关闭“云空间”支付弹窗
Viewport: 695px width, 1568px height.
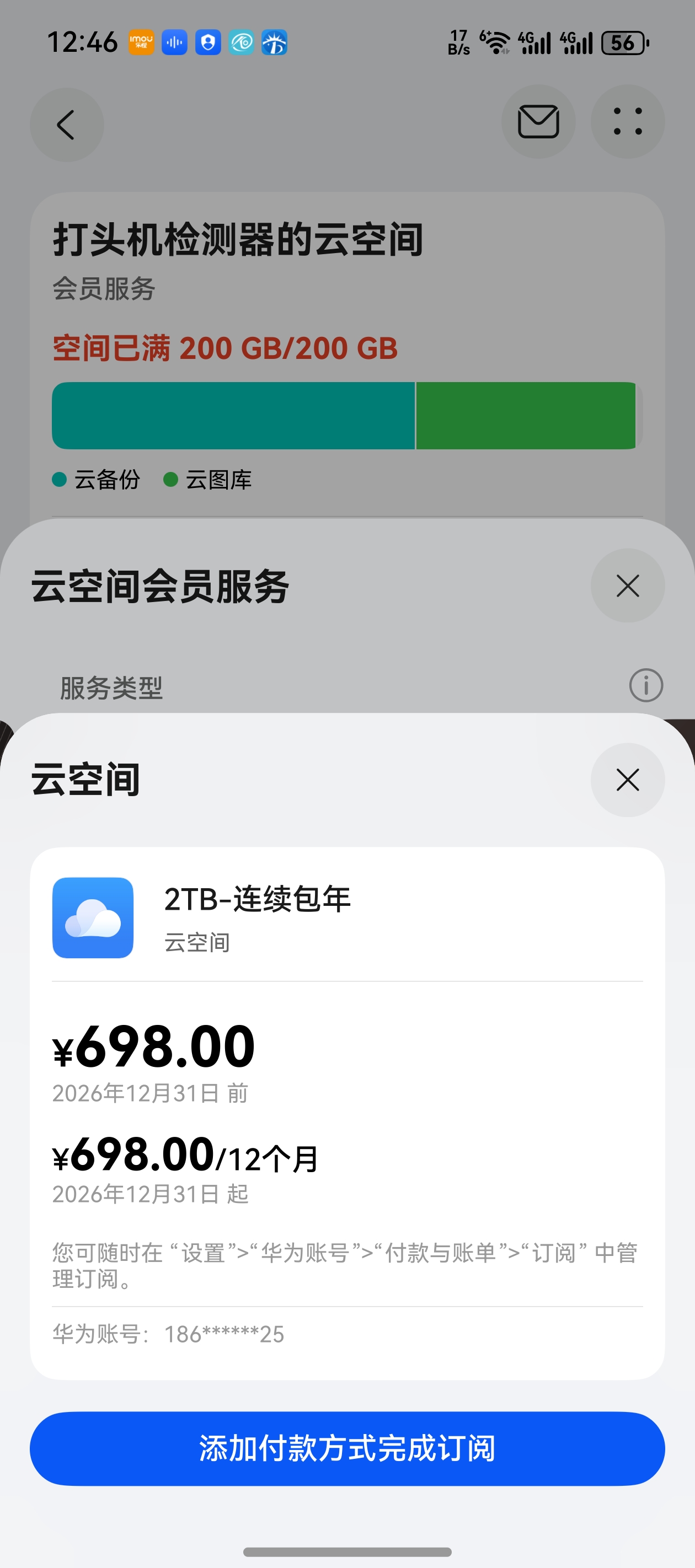627,780
